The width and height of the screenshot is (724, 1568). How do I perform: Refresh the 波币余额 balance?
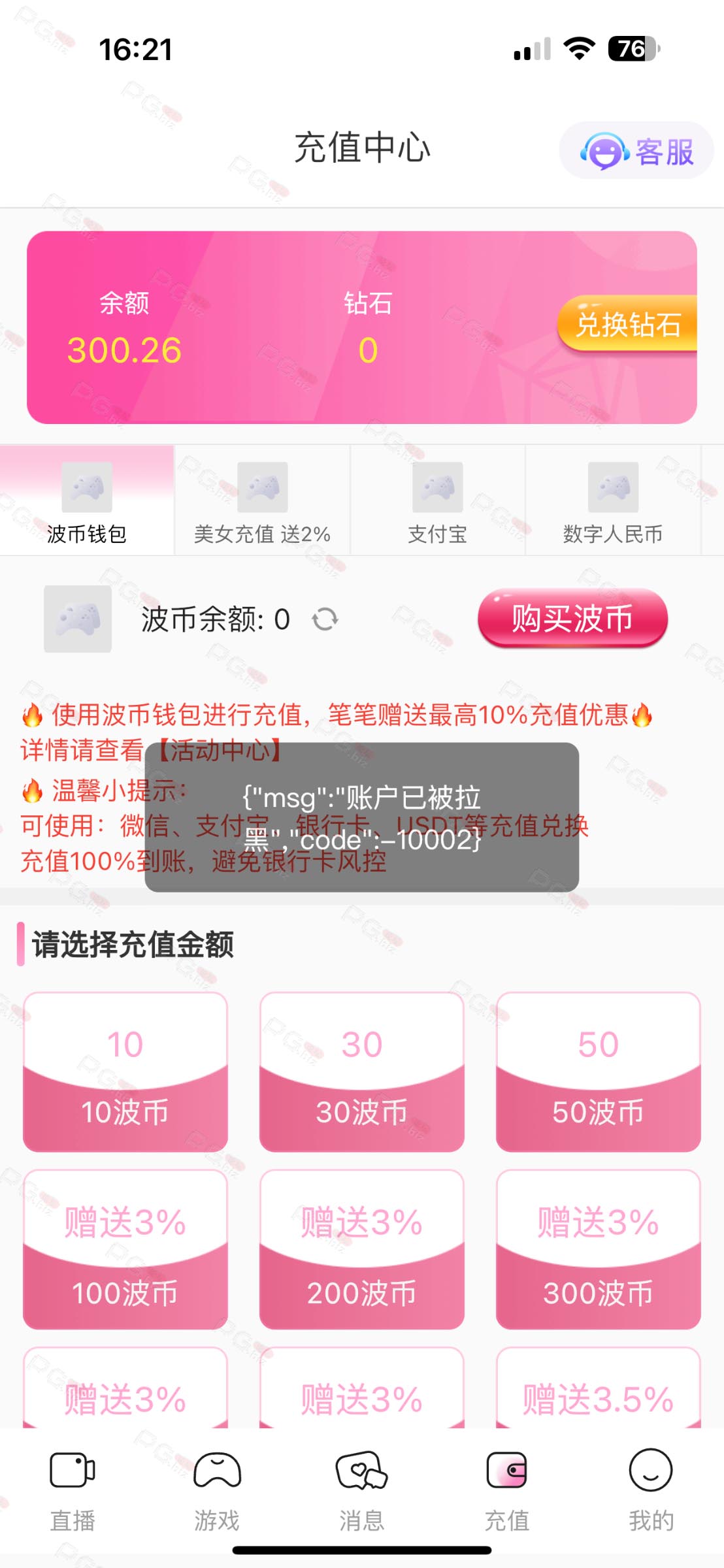[x=325, y=619]
